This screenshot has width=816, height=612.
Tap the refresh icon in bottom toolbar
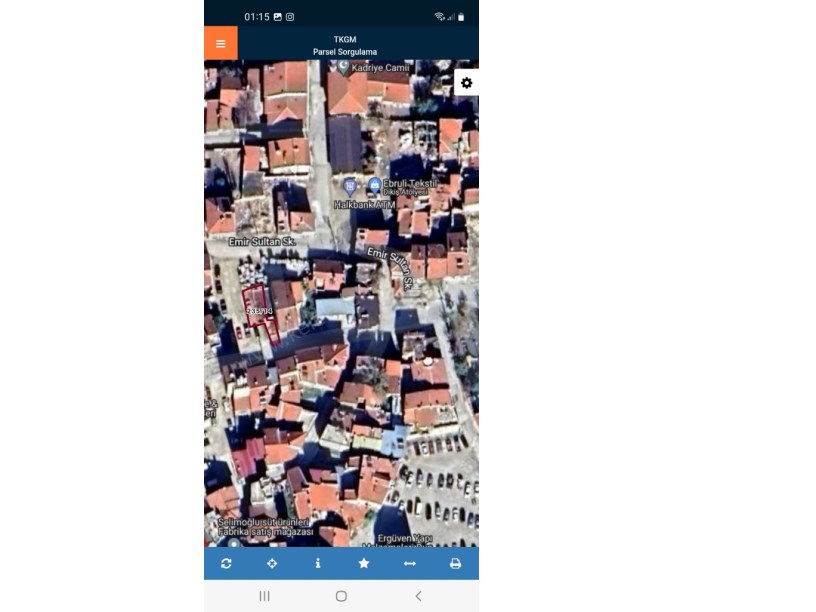point(227,564)
